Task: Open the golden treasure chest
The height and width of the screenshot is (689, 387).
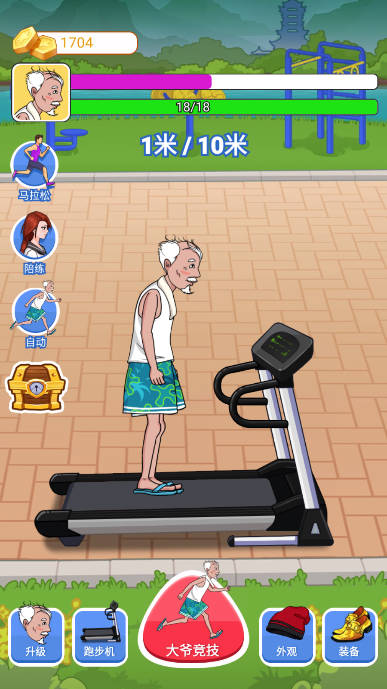Action: tap(36, 387)
